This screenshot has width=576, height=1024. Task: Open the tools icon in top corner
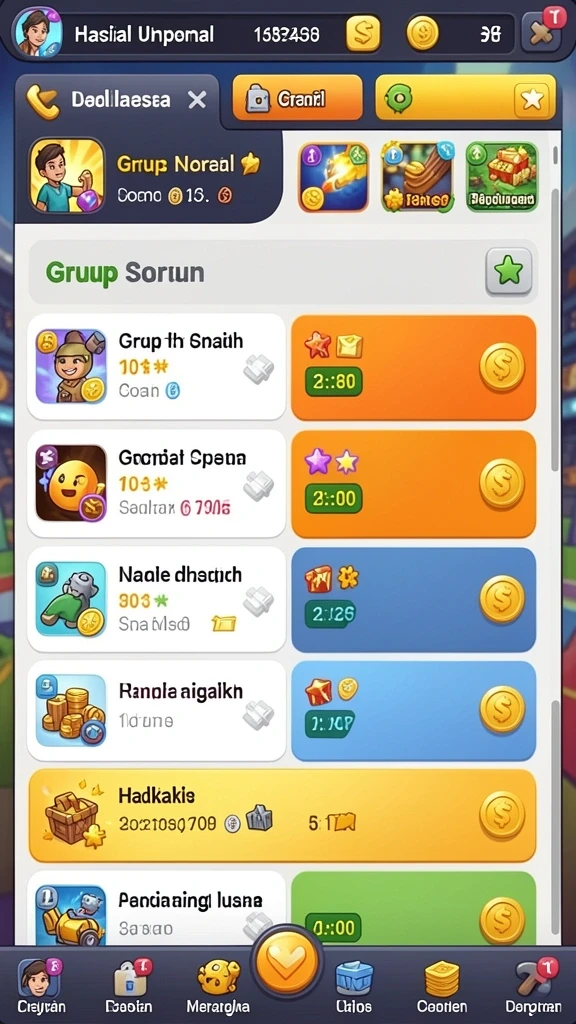click(541, 33)
